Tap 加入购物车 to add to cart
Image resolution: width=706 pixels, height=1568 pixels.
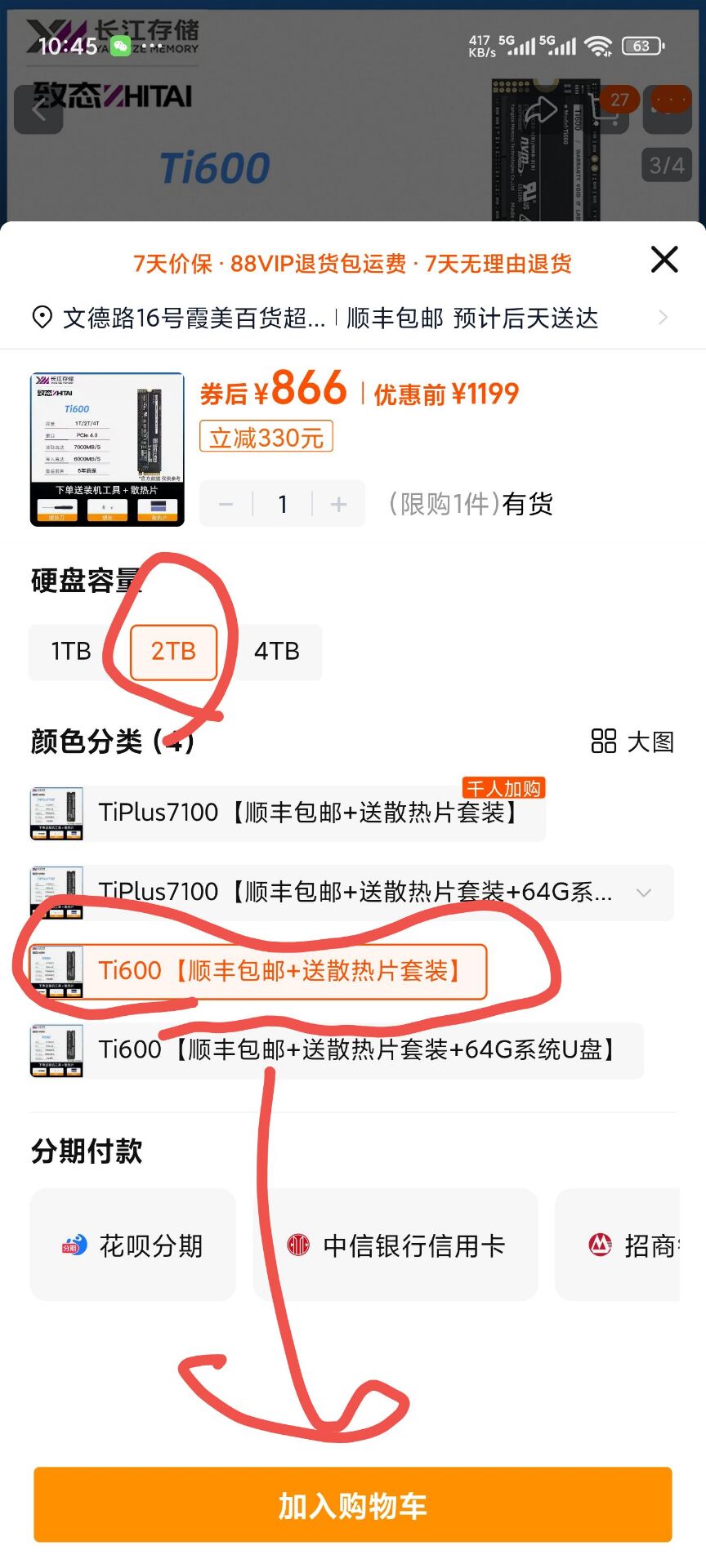pyautogui.click(x=353, y=1505)
